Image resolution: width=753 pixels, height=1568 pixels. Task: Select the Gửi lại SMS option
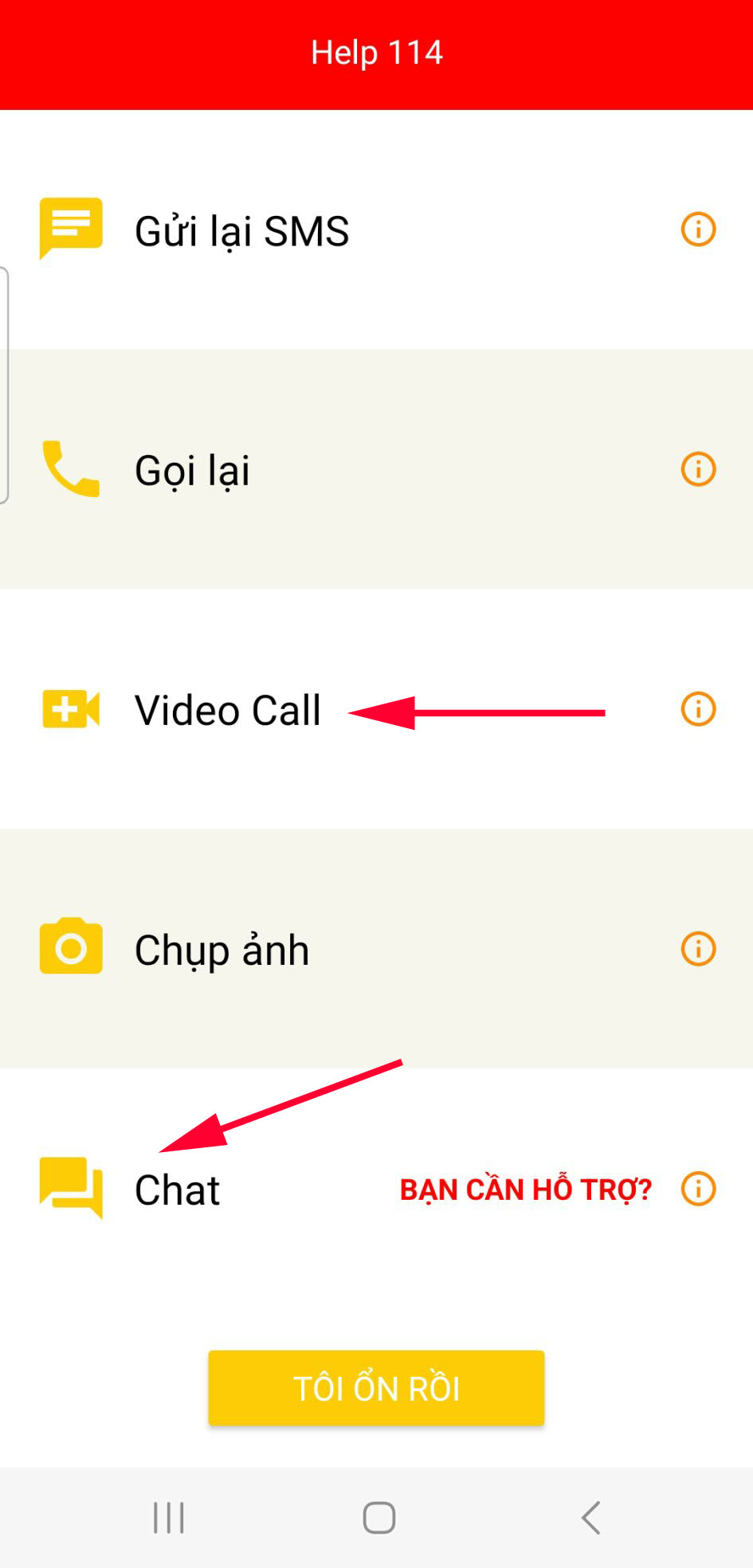click(241, 231)
